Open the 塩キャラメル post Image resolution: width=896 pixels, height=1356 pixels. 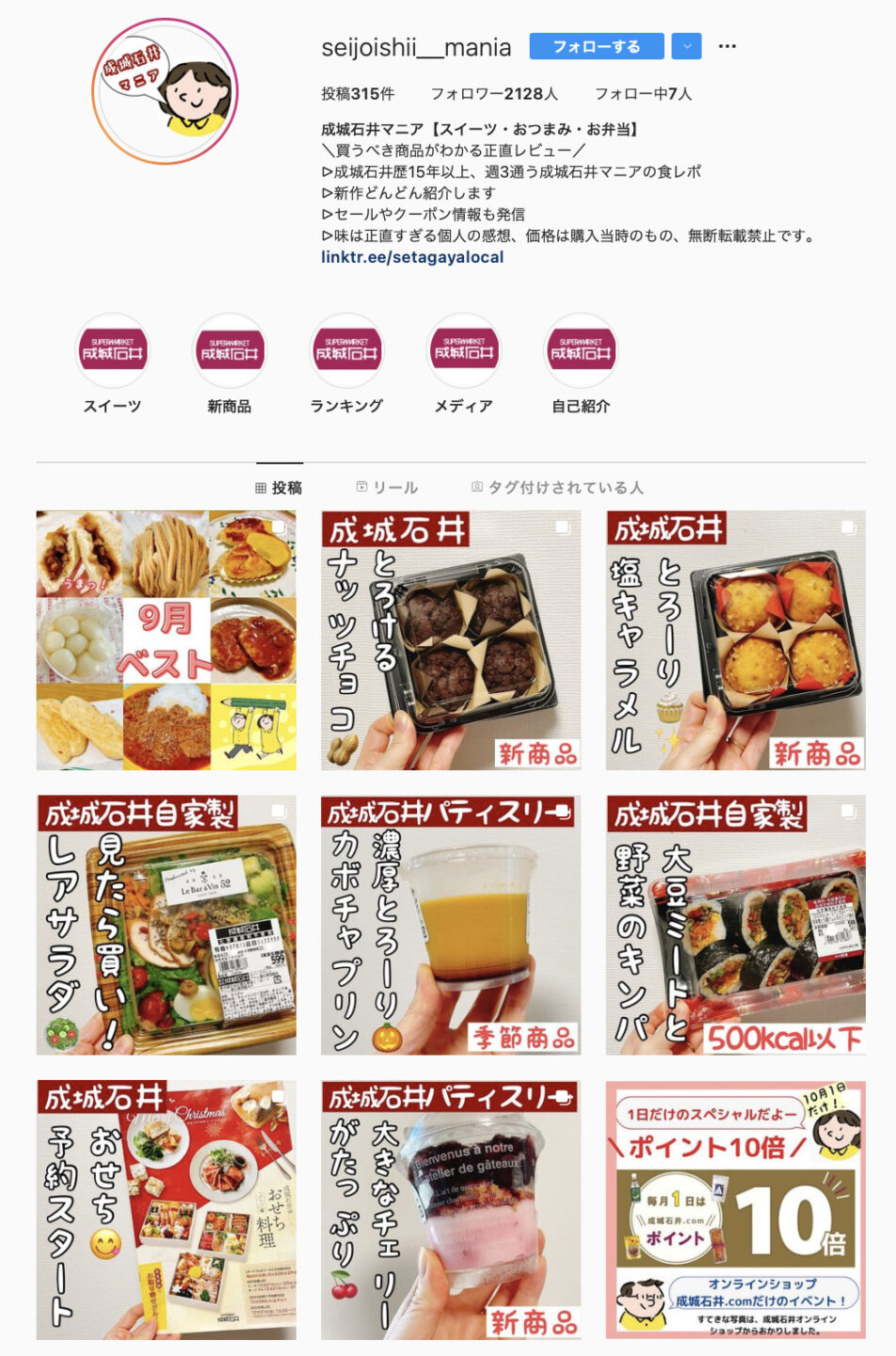click(x=736, y=640)
